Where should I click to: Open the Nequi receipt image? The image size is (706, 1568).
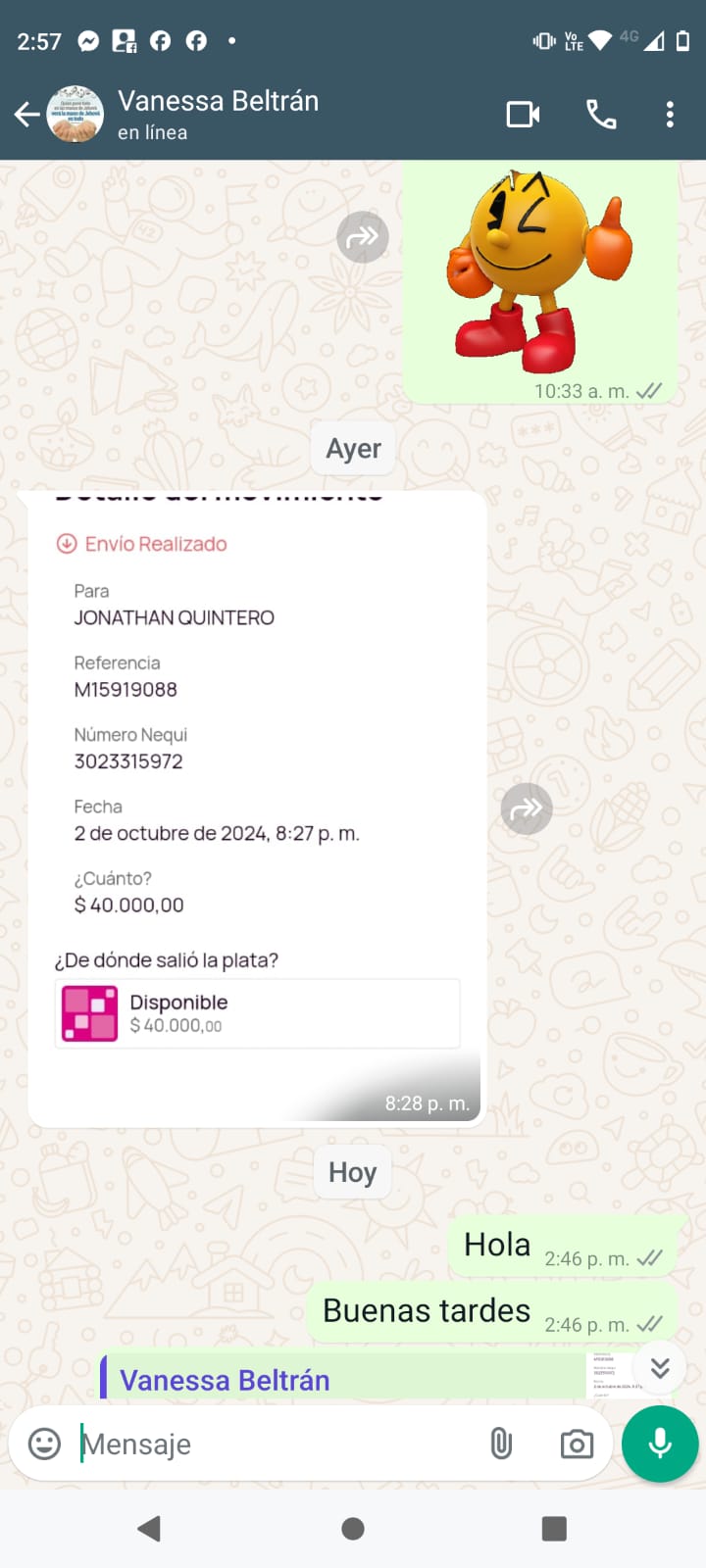[x=257, y=804]
